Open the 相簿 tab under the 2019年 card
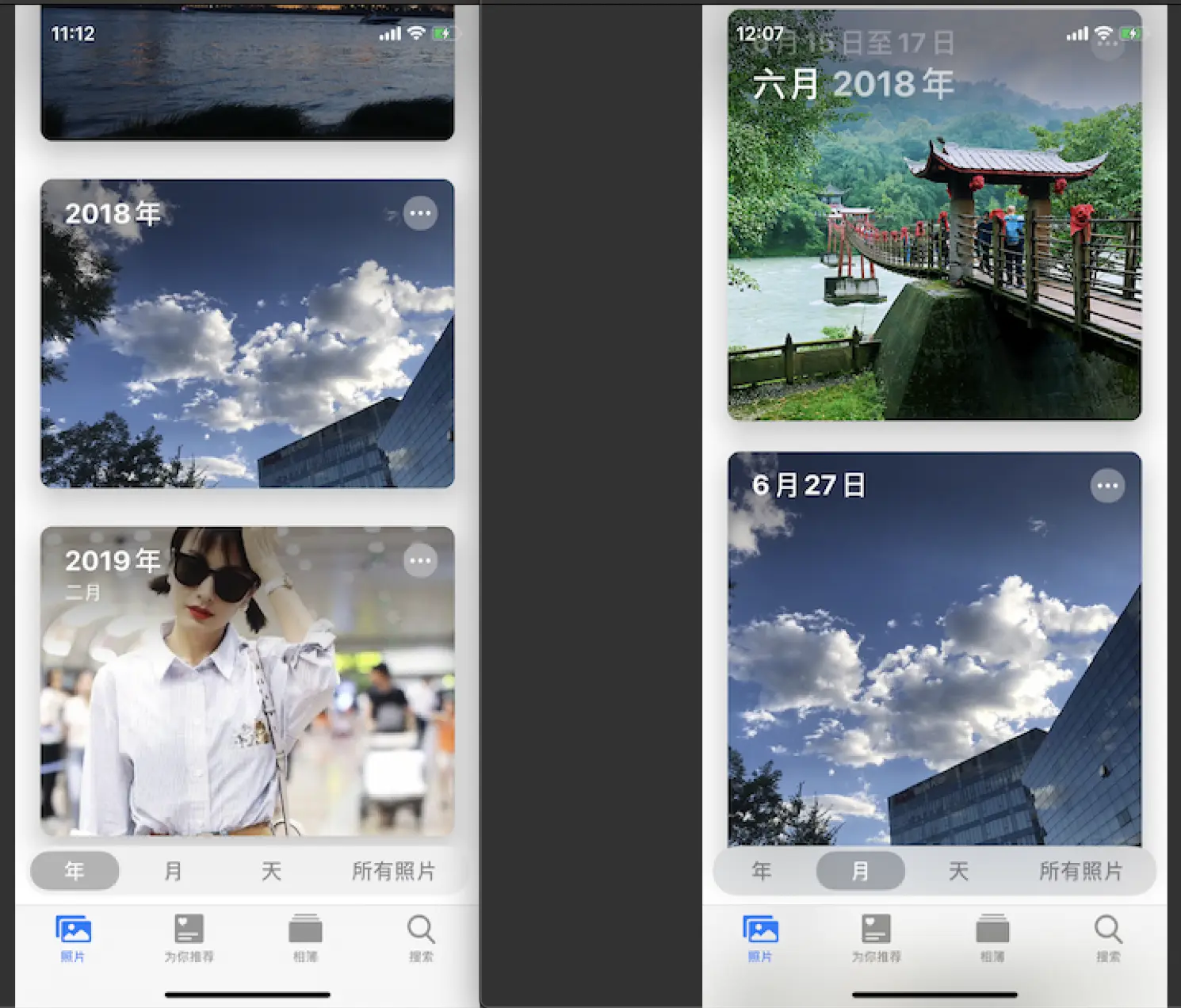1181x1008 pixels. (x=305, y=937)
